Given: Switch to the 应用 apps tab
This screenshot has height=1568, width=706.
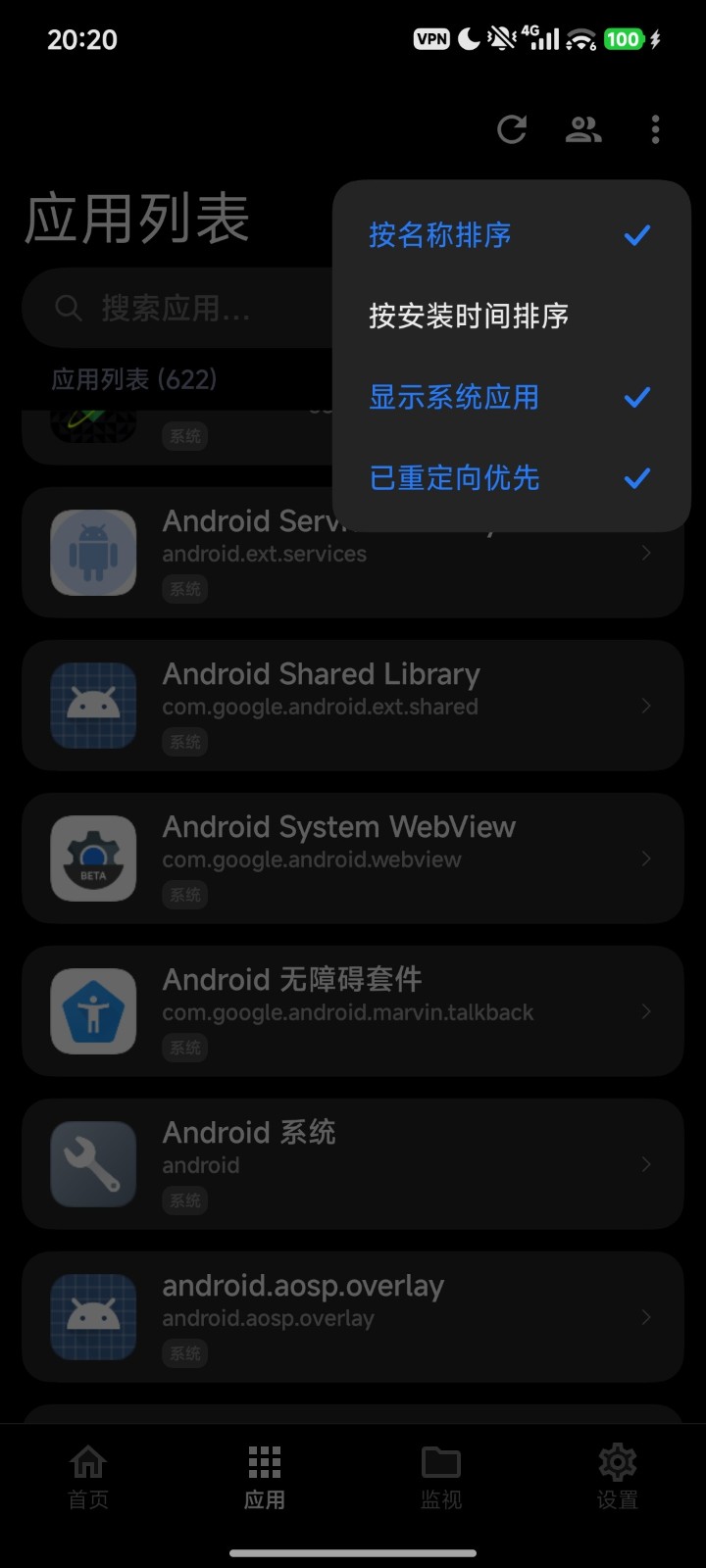Looking at the screenshot, I should (x=265, y=1478).
